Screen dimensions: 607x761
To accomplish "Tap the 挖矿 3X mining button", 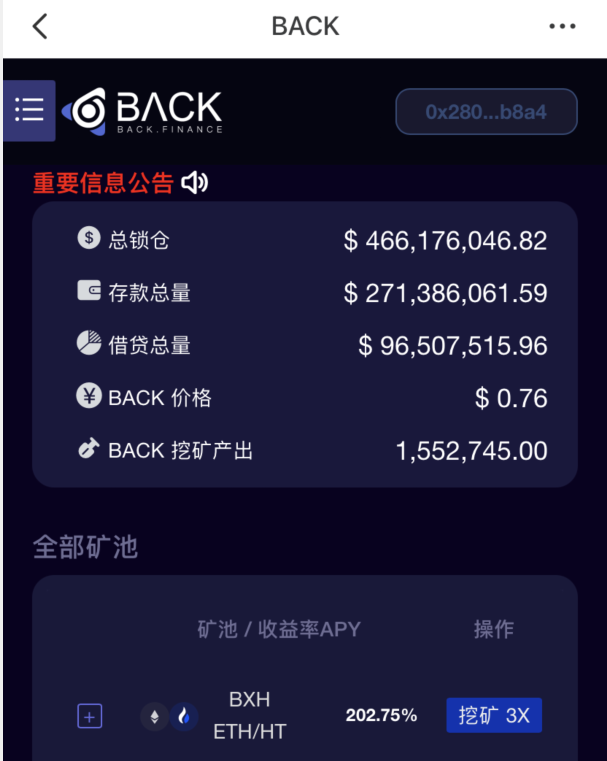I will tap(493, 715).
